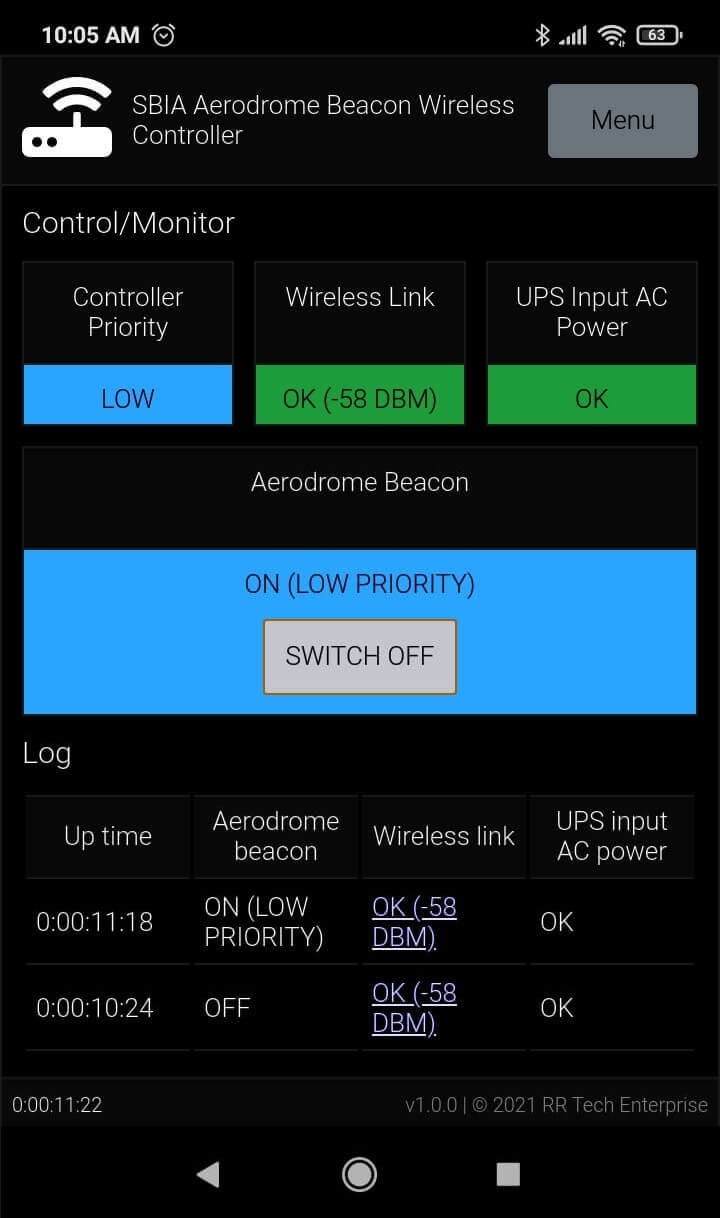Screen dimensions: 720x1218
Task: Open wireless link entry at 0:00:11:18
Action: (x=414, y=921)
